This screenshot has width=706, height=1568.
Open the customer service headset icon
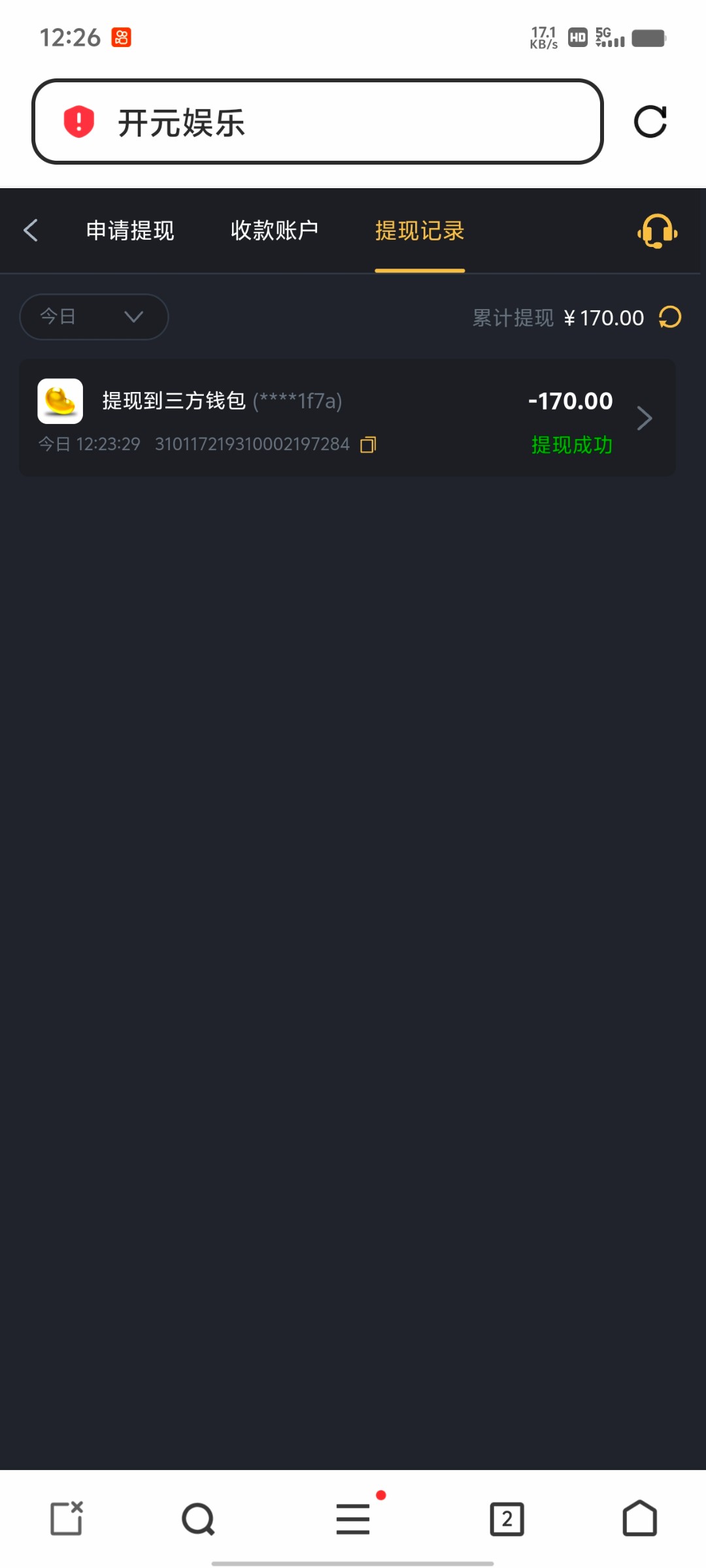coord(657,231)
